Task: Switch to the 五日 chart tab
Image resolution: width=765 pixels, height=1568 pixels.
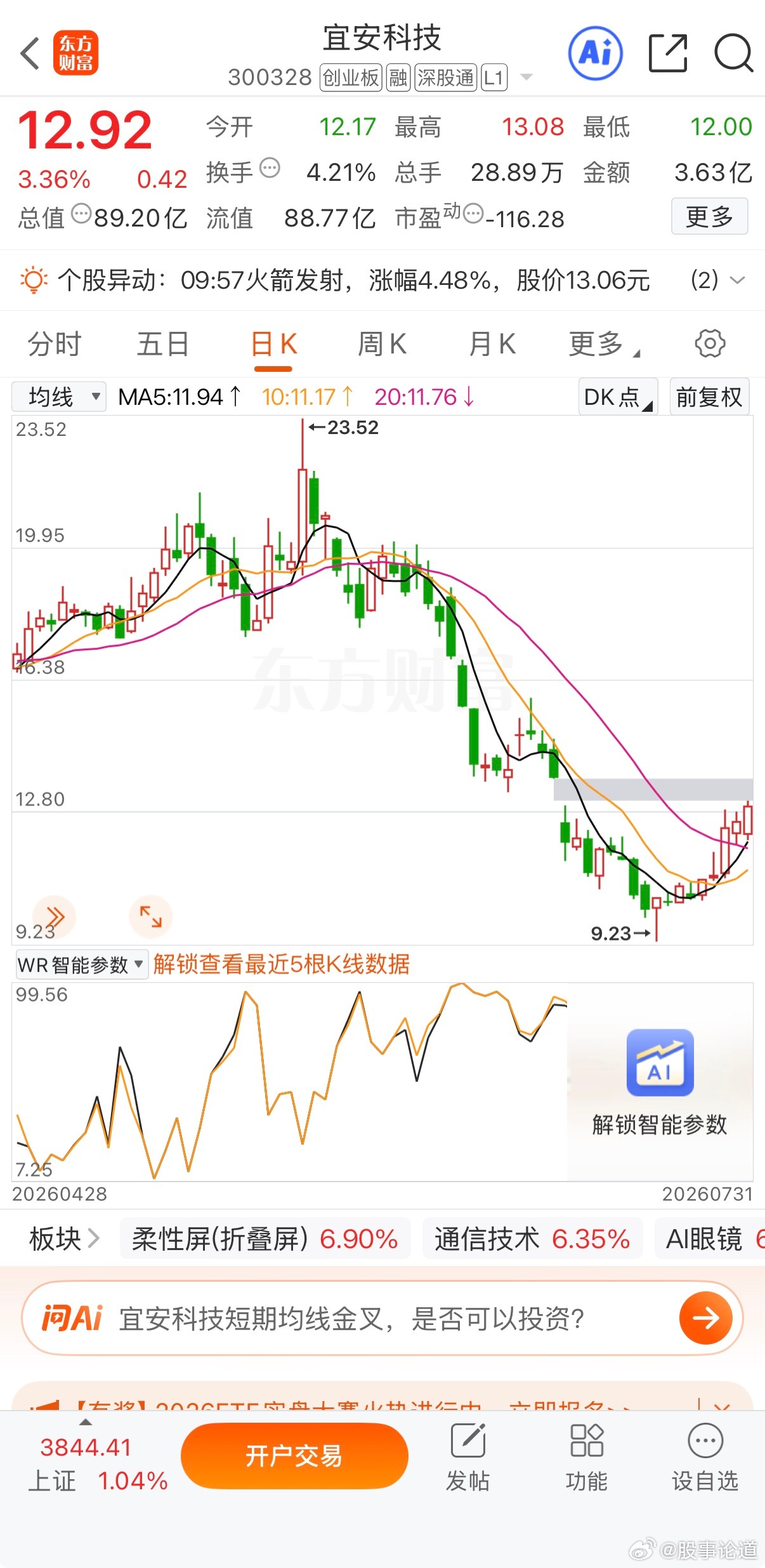Action: [163, 345]
